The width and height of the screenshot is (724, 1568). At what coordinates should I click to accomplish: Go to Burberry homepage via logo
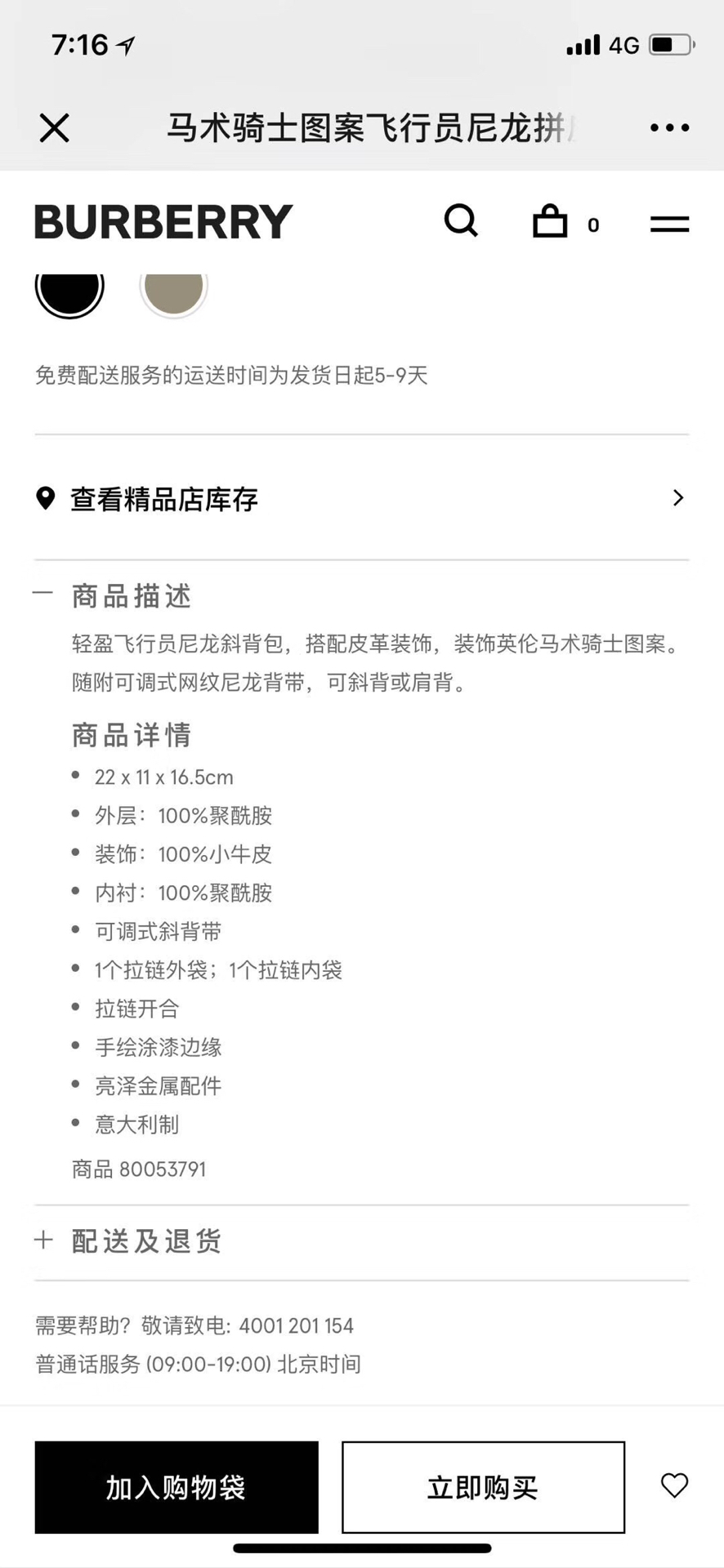(163, 221)
